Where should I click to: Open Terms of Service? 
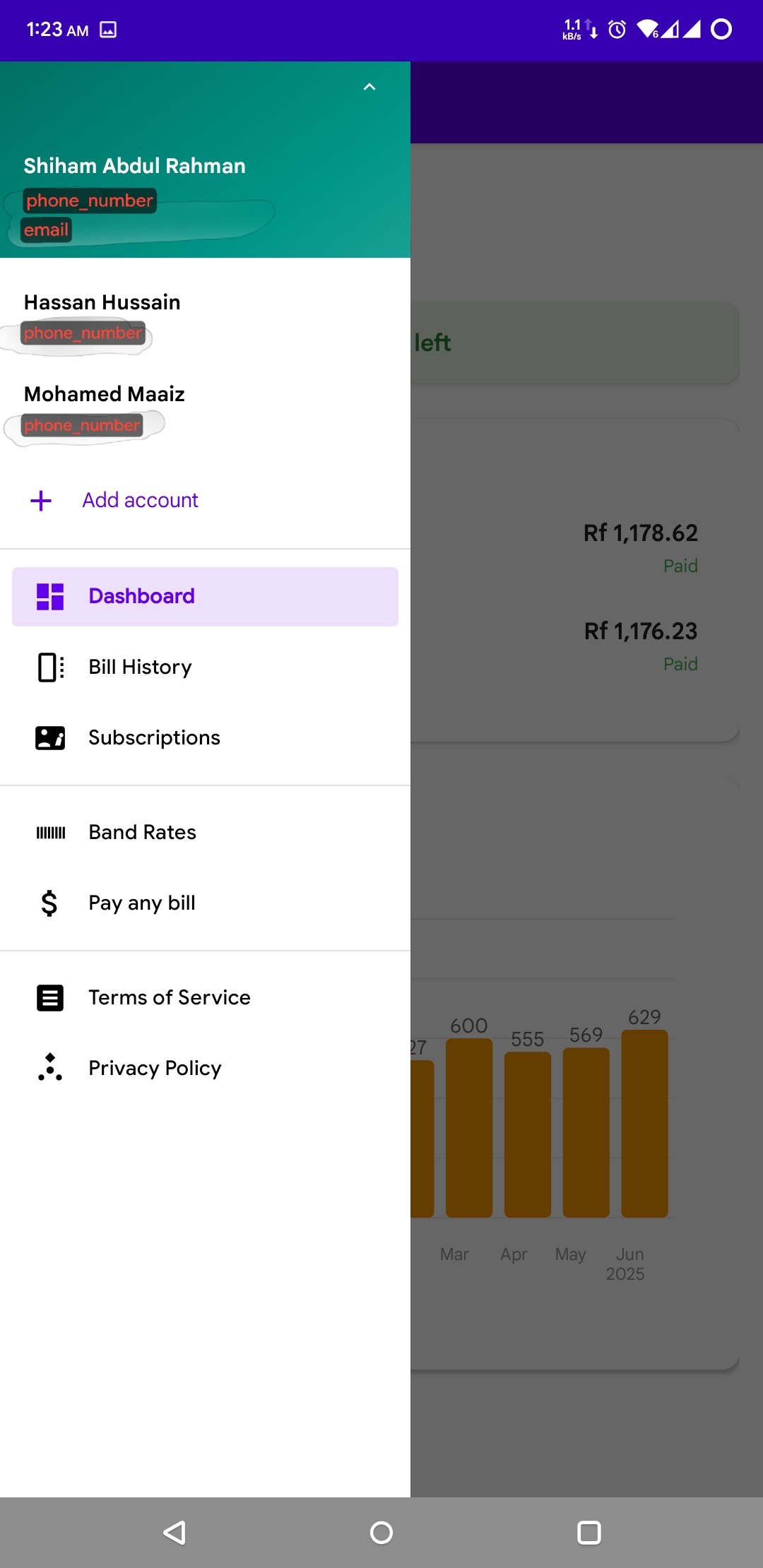pyautogui.click(x=169, y=997)
